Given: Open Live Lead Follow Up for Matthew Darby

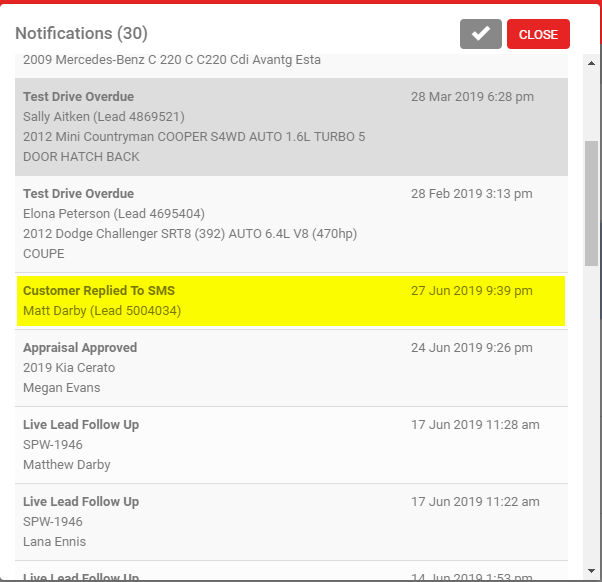Looking at the screenshot, I should [290, 445].
